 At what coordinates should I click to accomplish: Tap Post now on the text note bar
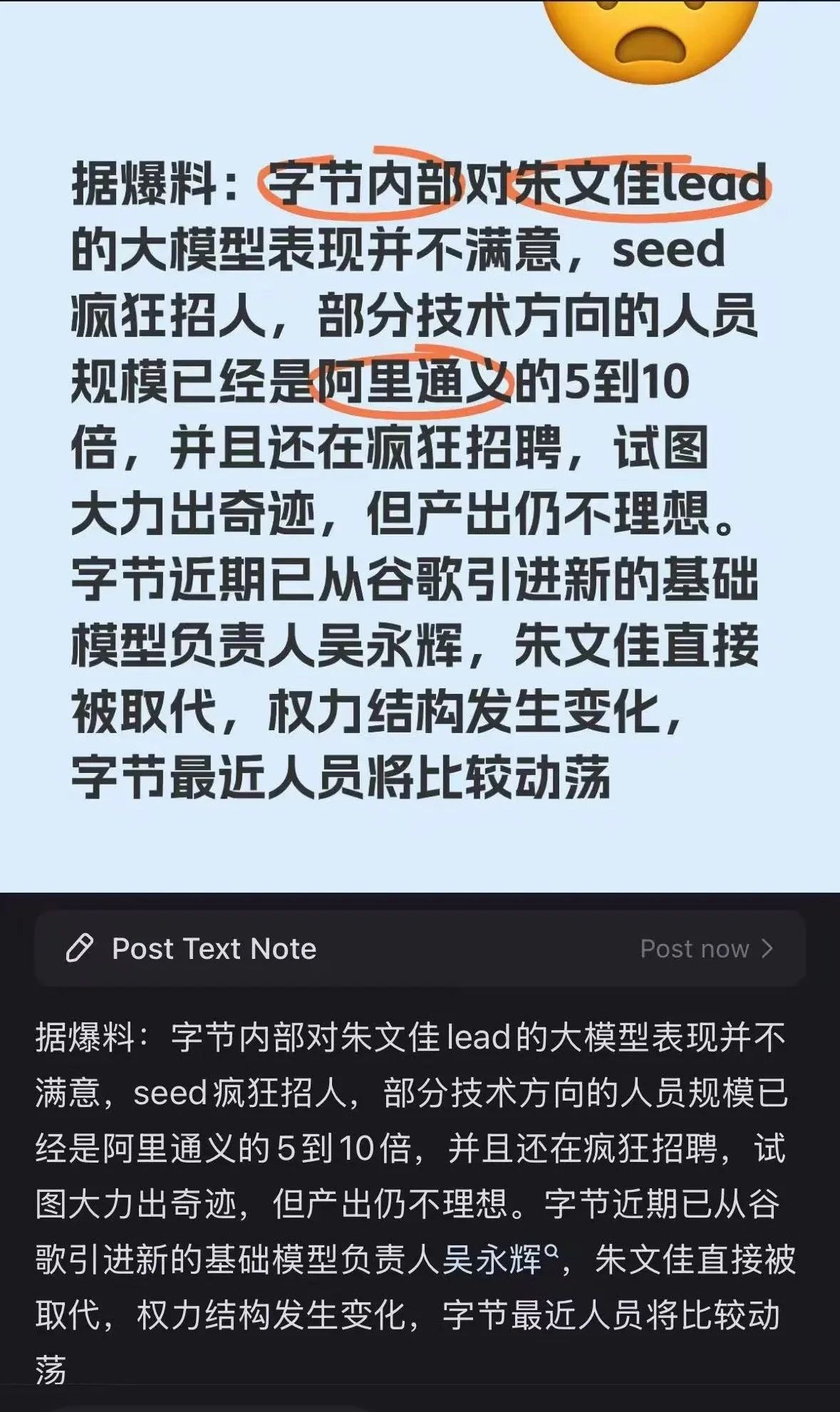706,949
